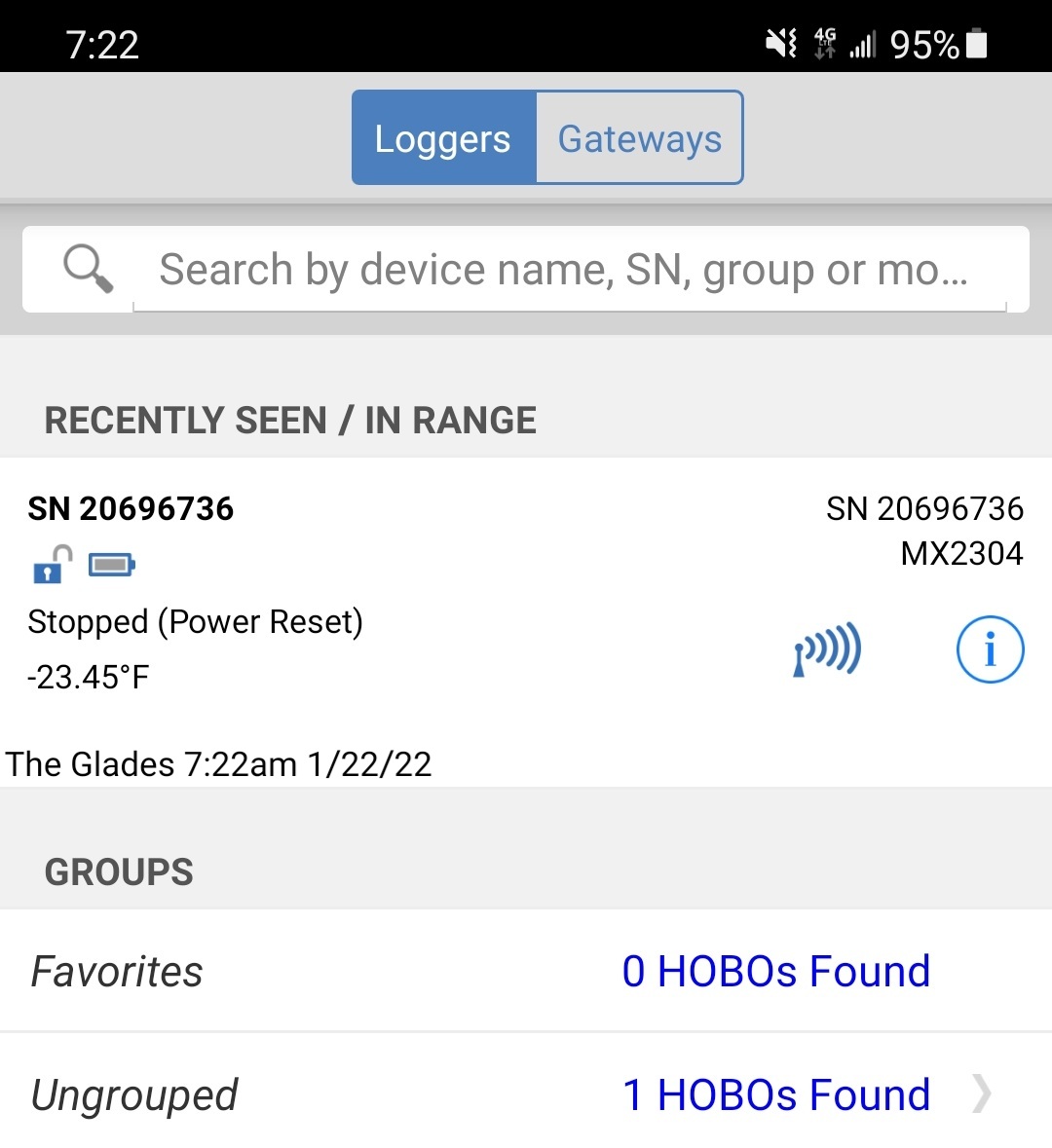
Task: Show info for logger SN 20696736
Action: [x=990, y=649]
